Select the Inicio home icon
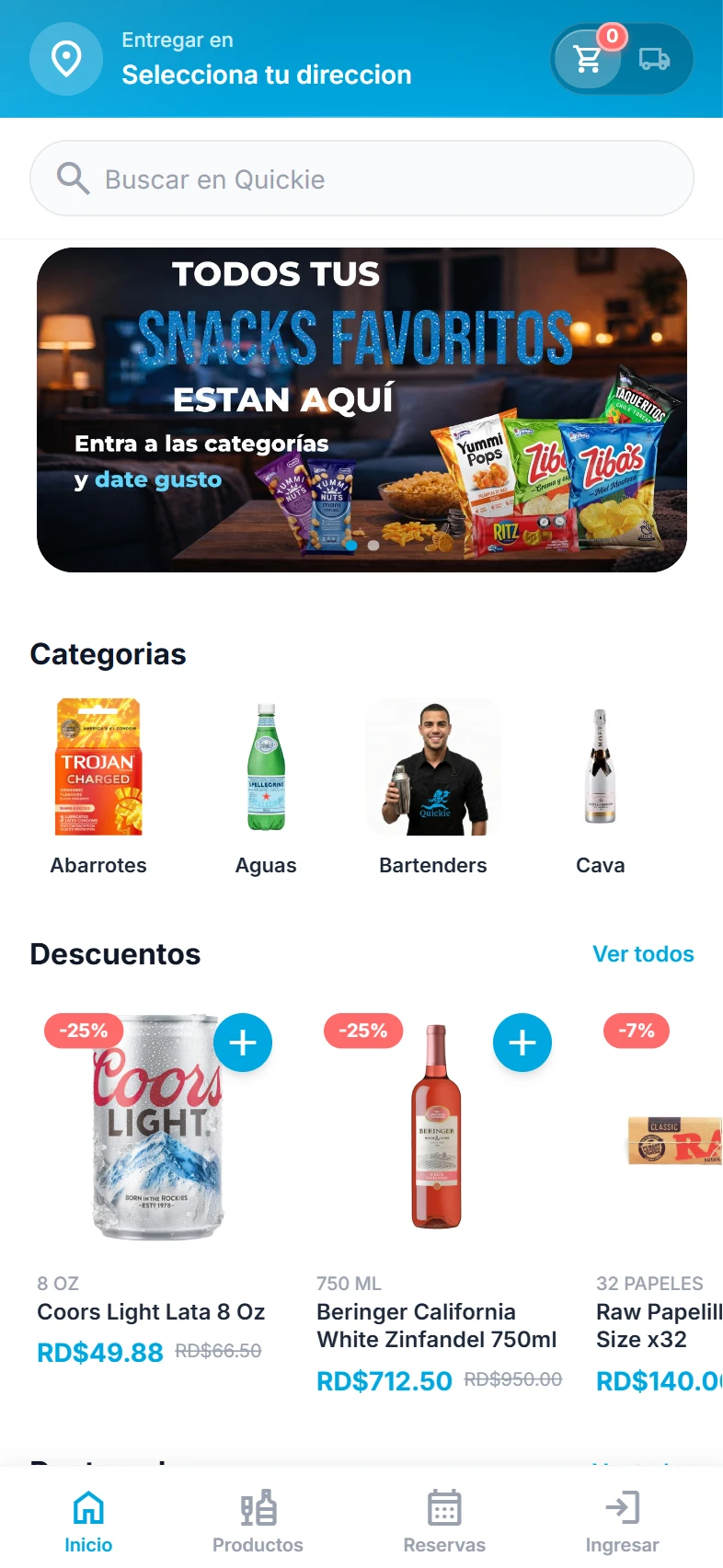 88,1506
